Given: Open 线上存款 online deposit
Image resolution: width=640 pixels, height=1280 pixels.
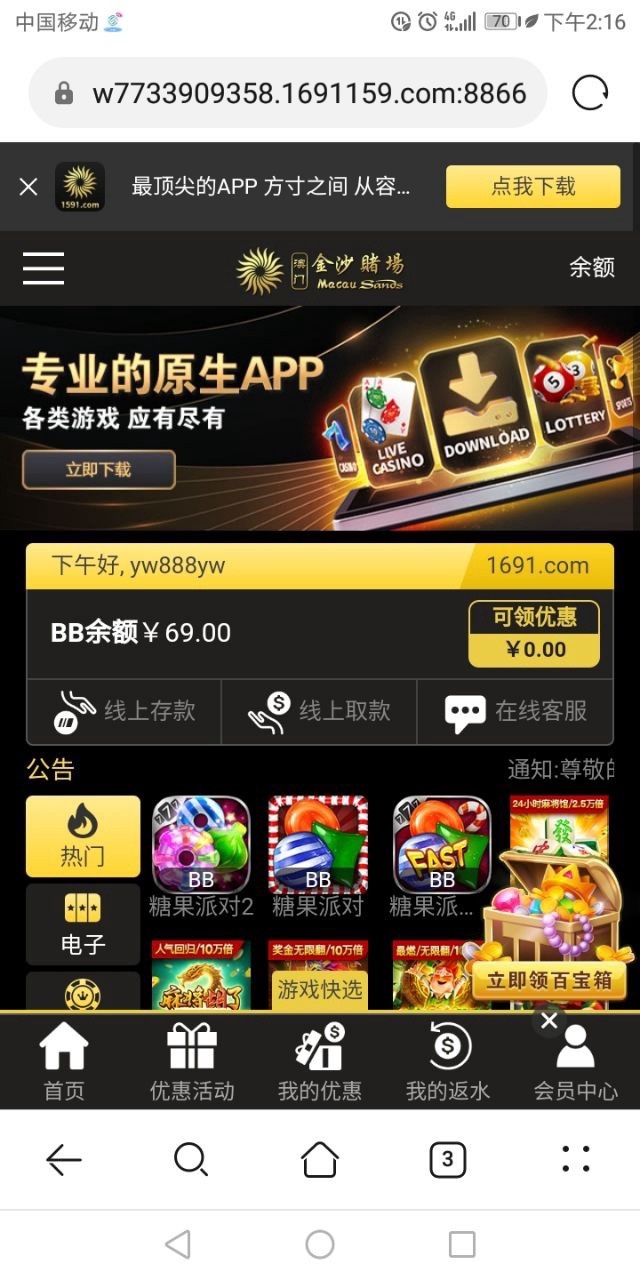Looking at the screenshot, I should point(124,711).
